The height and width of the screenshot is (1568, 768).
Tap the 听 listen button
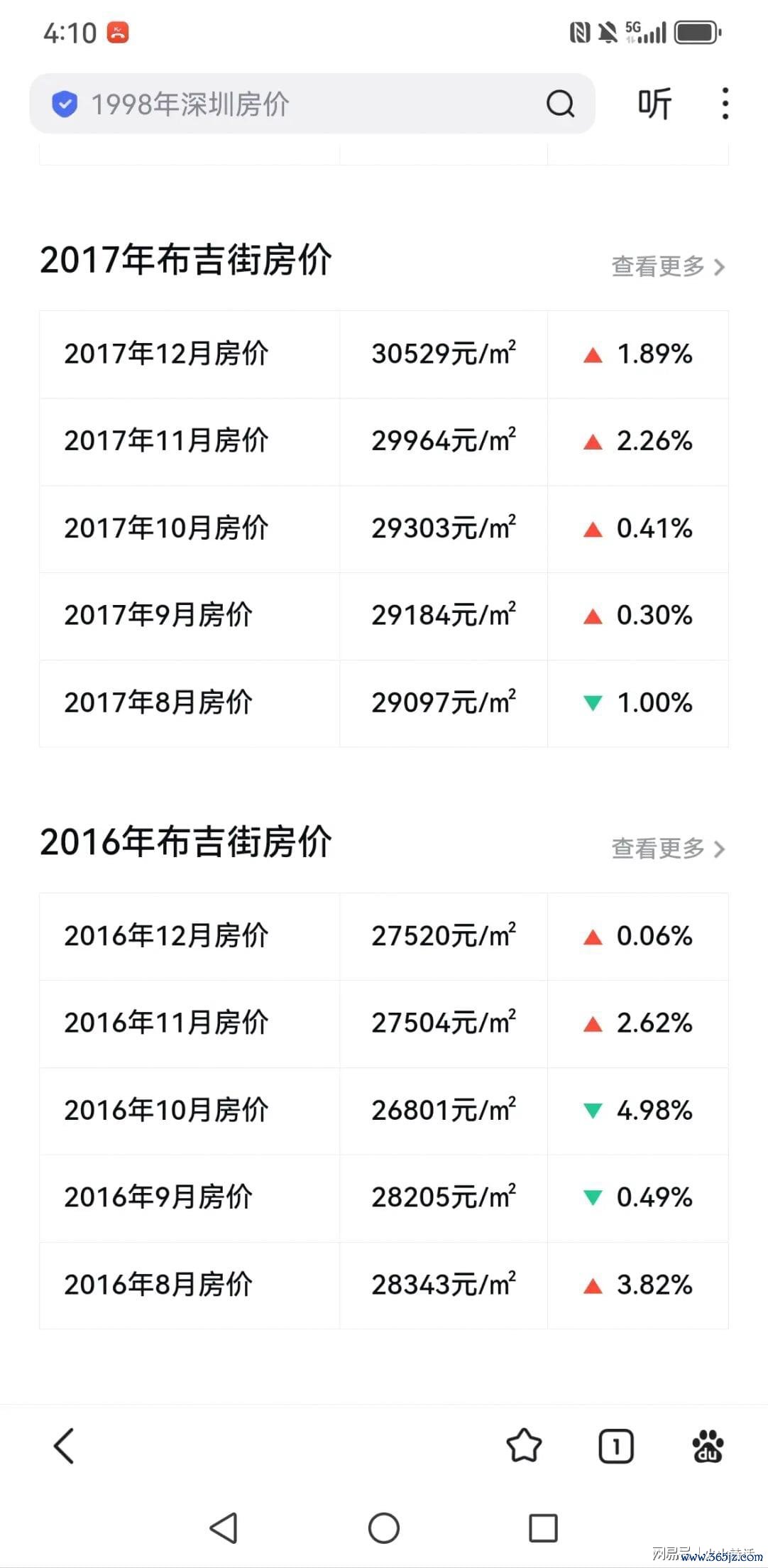pos(654,104)
